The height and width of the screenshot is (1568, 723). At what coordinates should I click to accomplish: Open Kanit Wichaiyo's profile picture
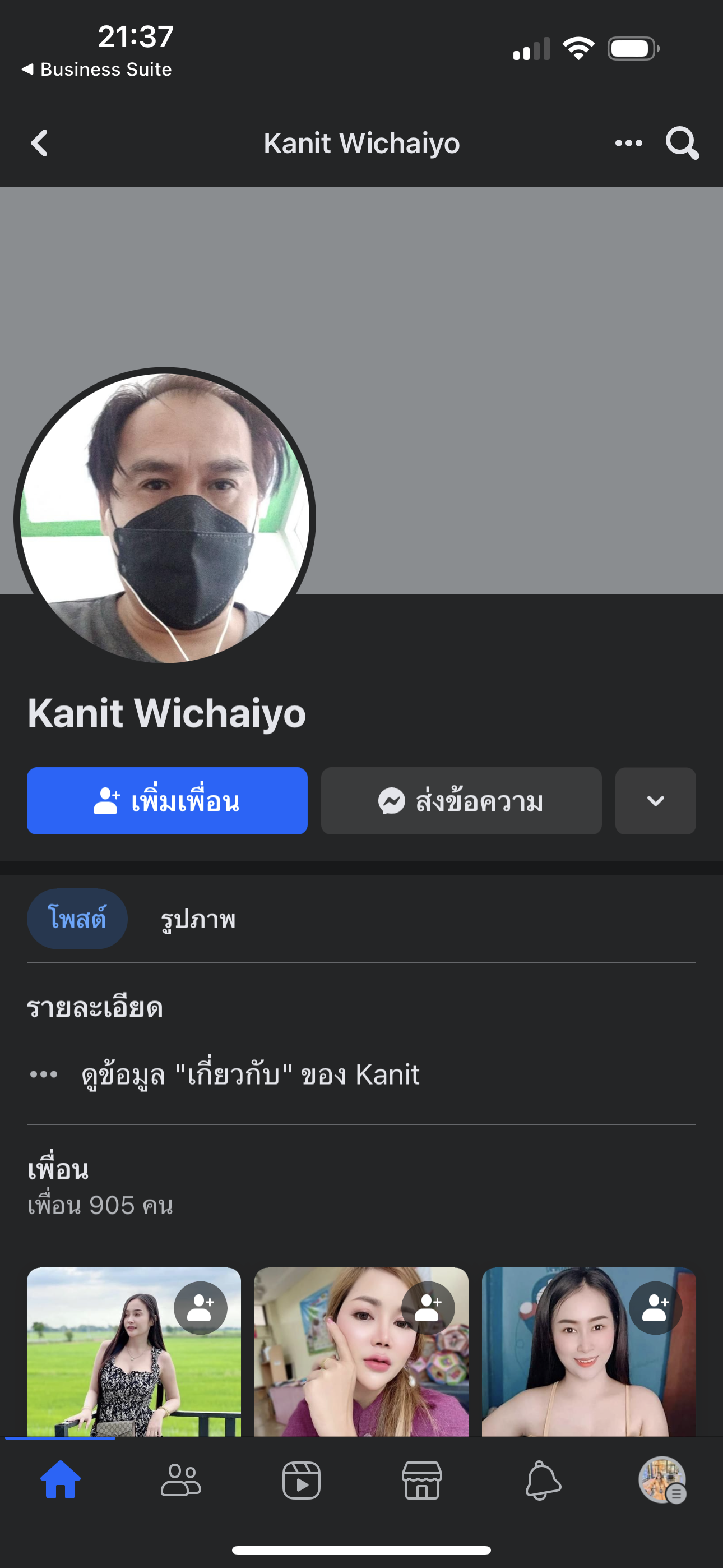pyautogui.click(x=165, y=518)
